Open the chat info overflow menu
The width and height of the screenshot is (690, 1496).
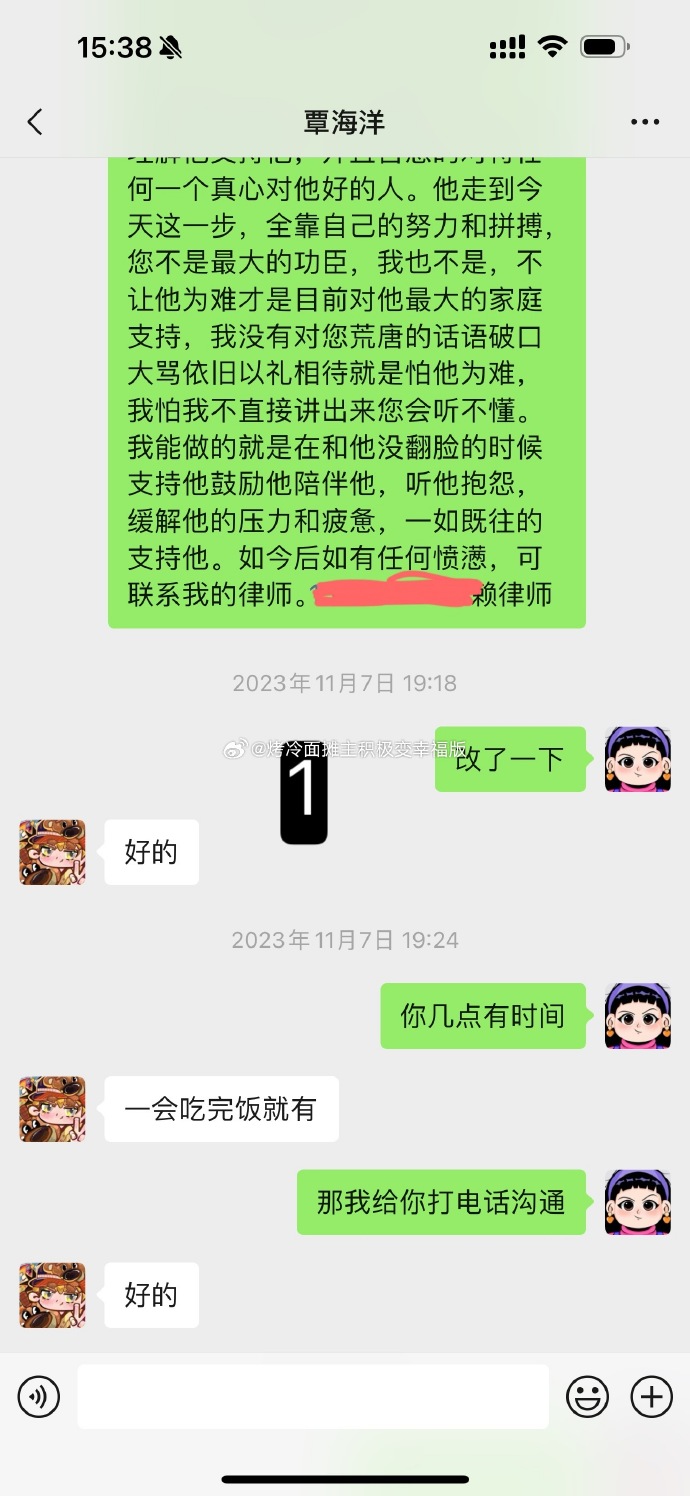click(645, 122)
